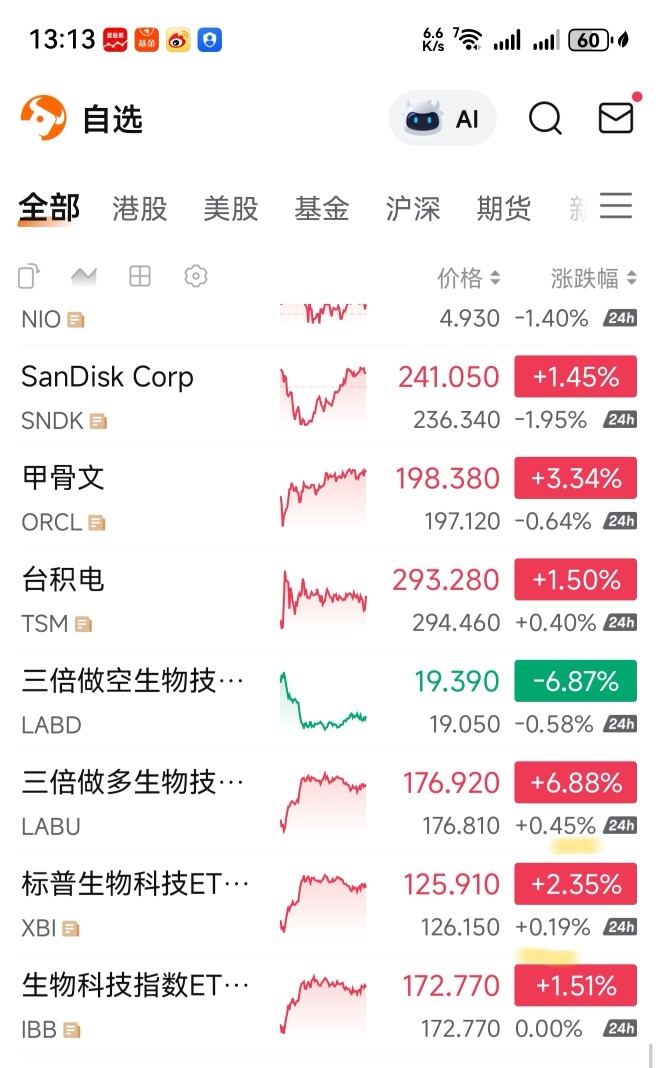Switch to the 基金 tab
The height and width of the screenshot is (1068, 658).
[x=322, y=208]
